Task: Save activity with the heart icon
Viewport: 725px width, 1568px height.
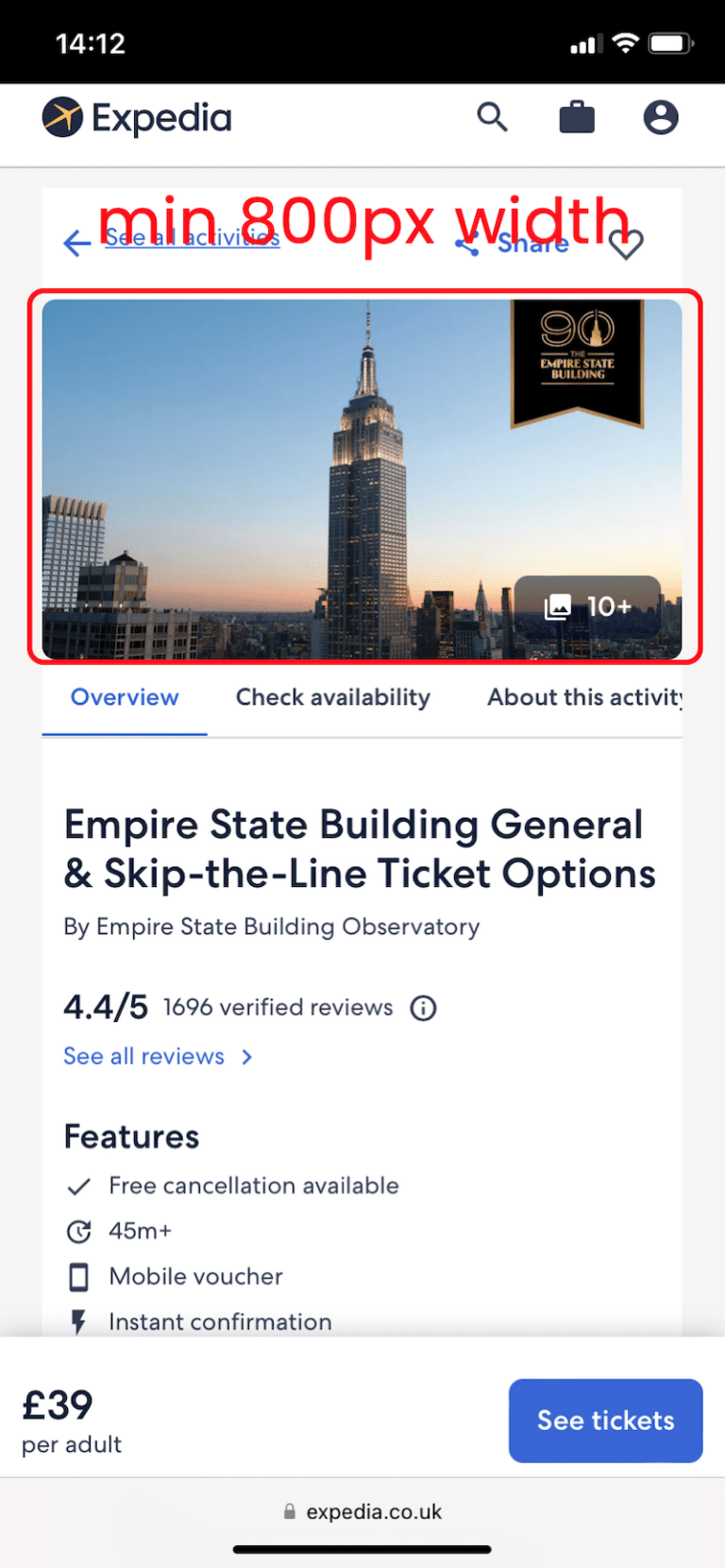Action: pos(626,245)
